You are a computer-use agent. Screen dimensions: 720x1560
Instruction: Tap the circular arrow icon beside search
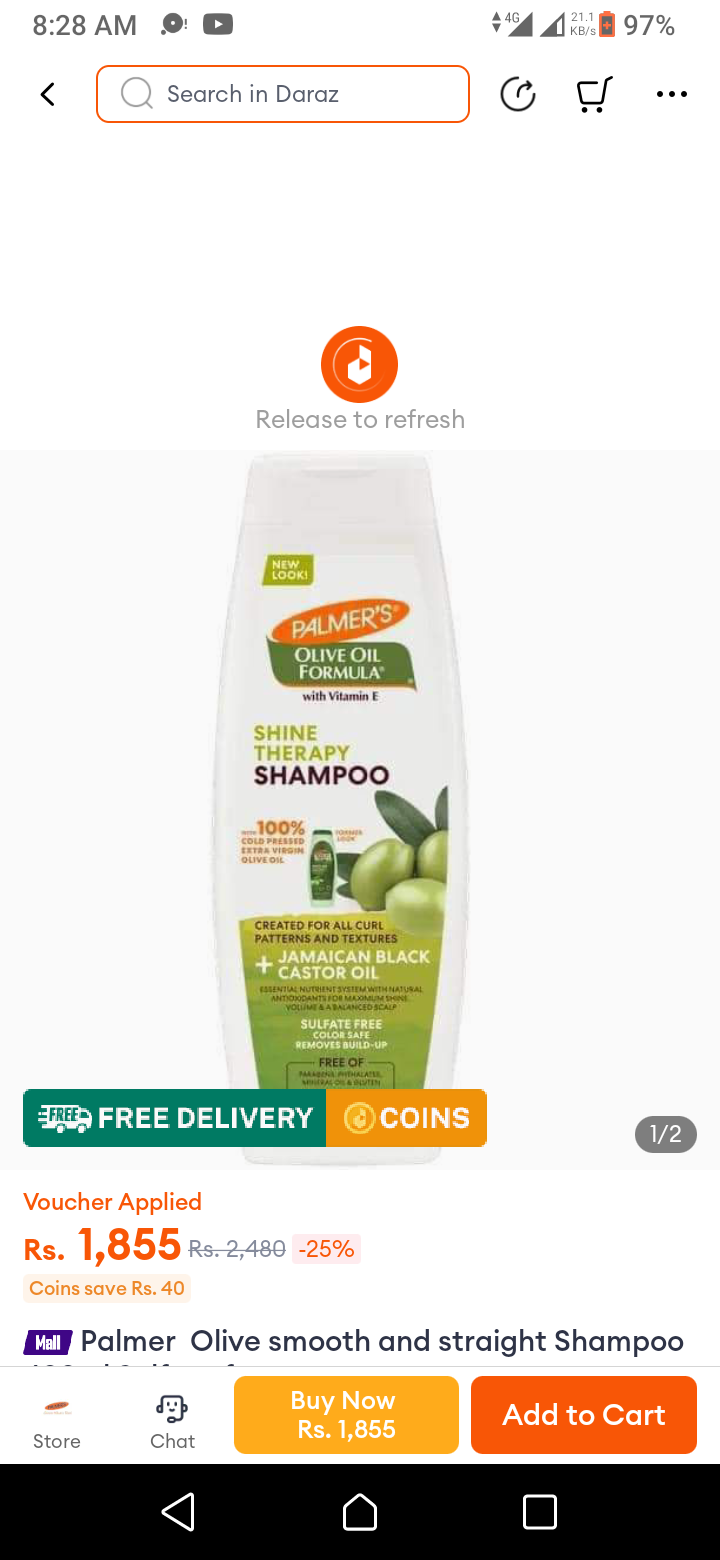coord(517,94)
